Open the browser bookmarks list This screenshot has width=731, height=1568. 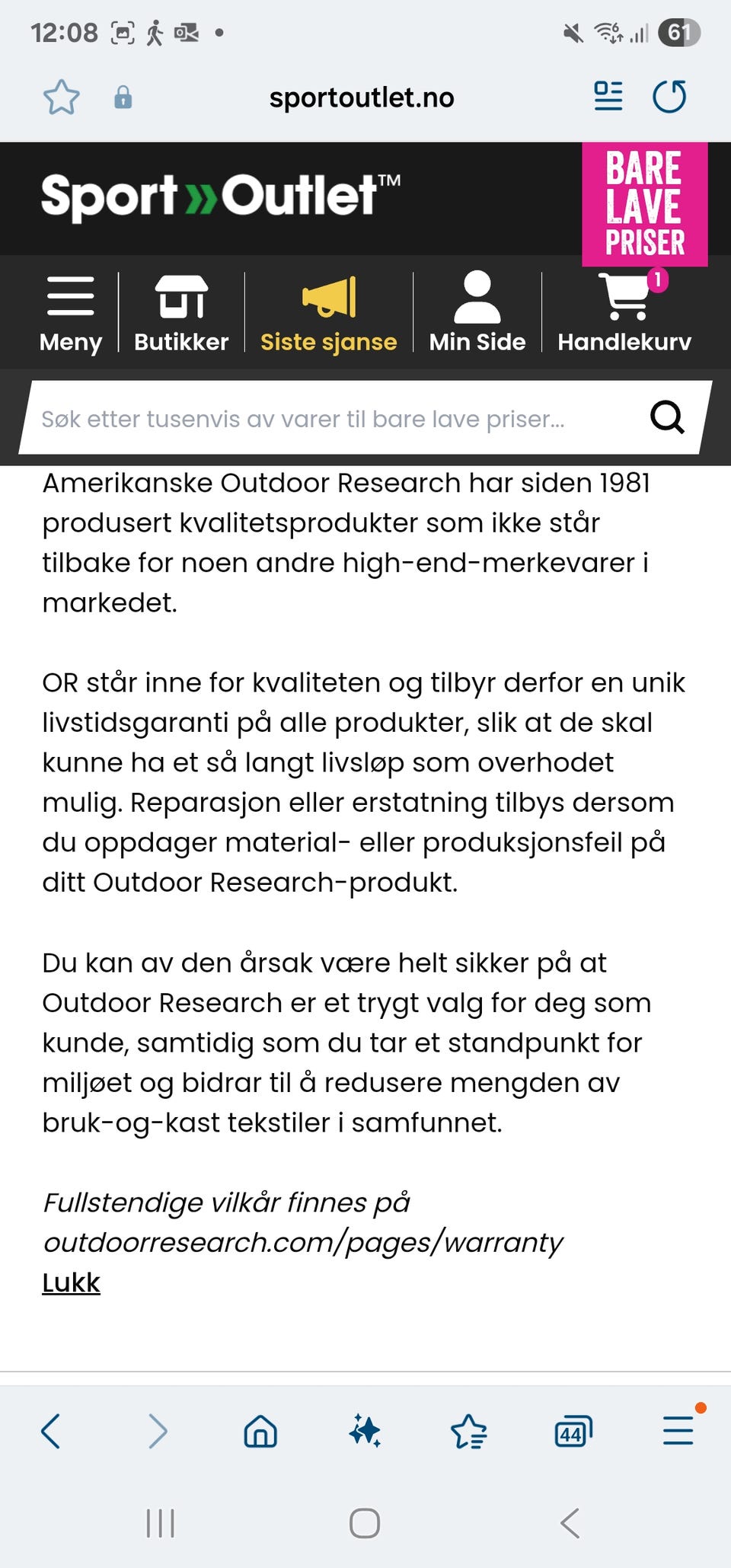(468, 1431)
